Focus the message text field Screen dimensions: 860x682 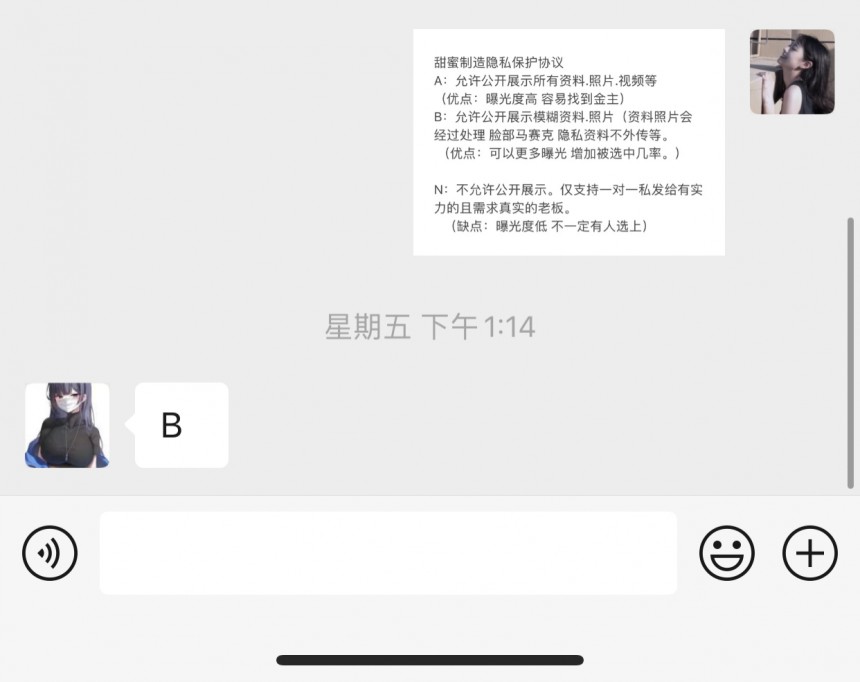[388, 553]
